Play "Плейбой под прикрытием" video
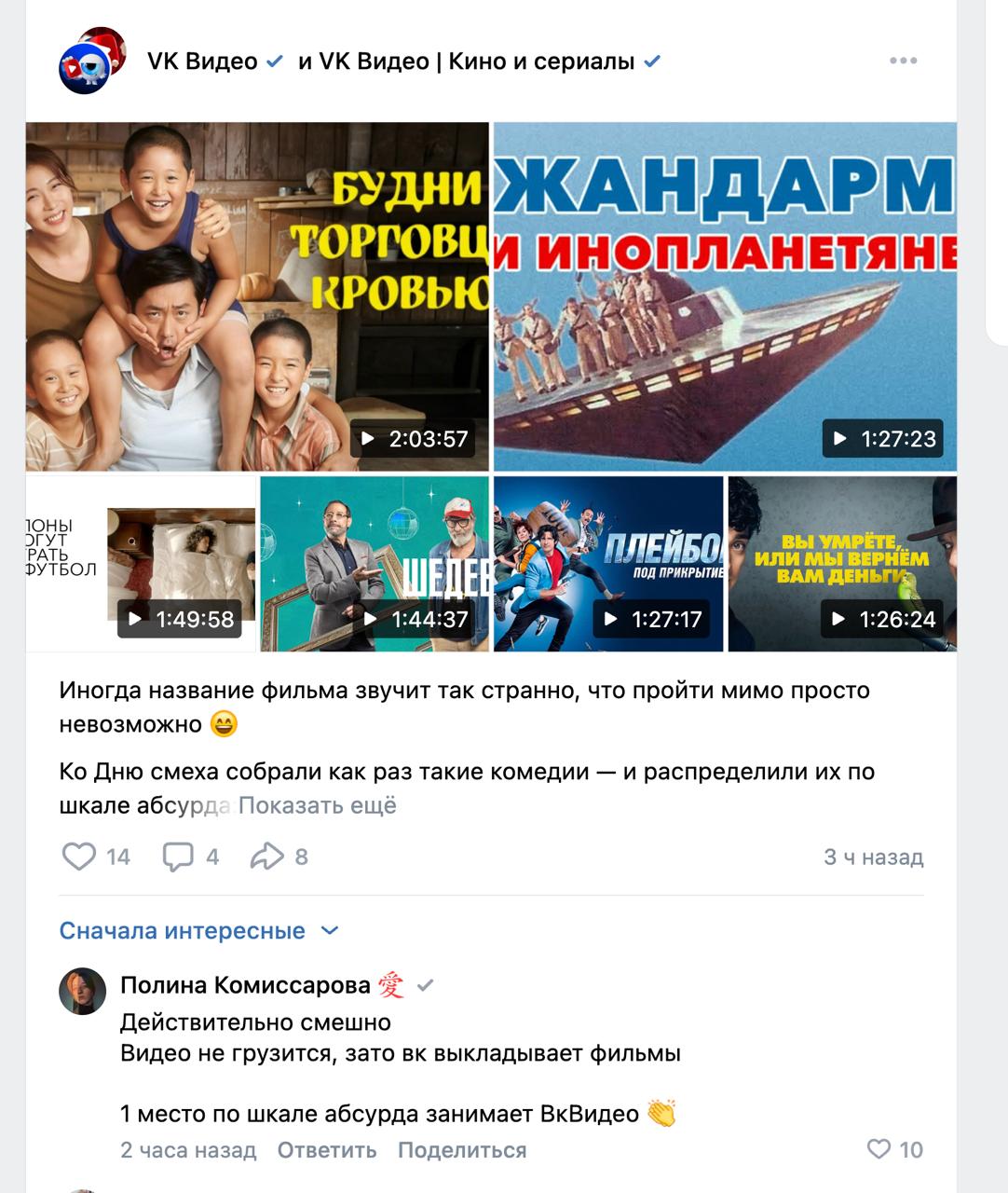1008x1193 pixels. click(x=608, y=564)
